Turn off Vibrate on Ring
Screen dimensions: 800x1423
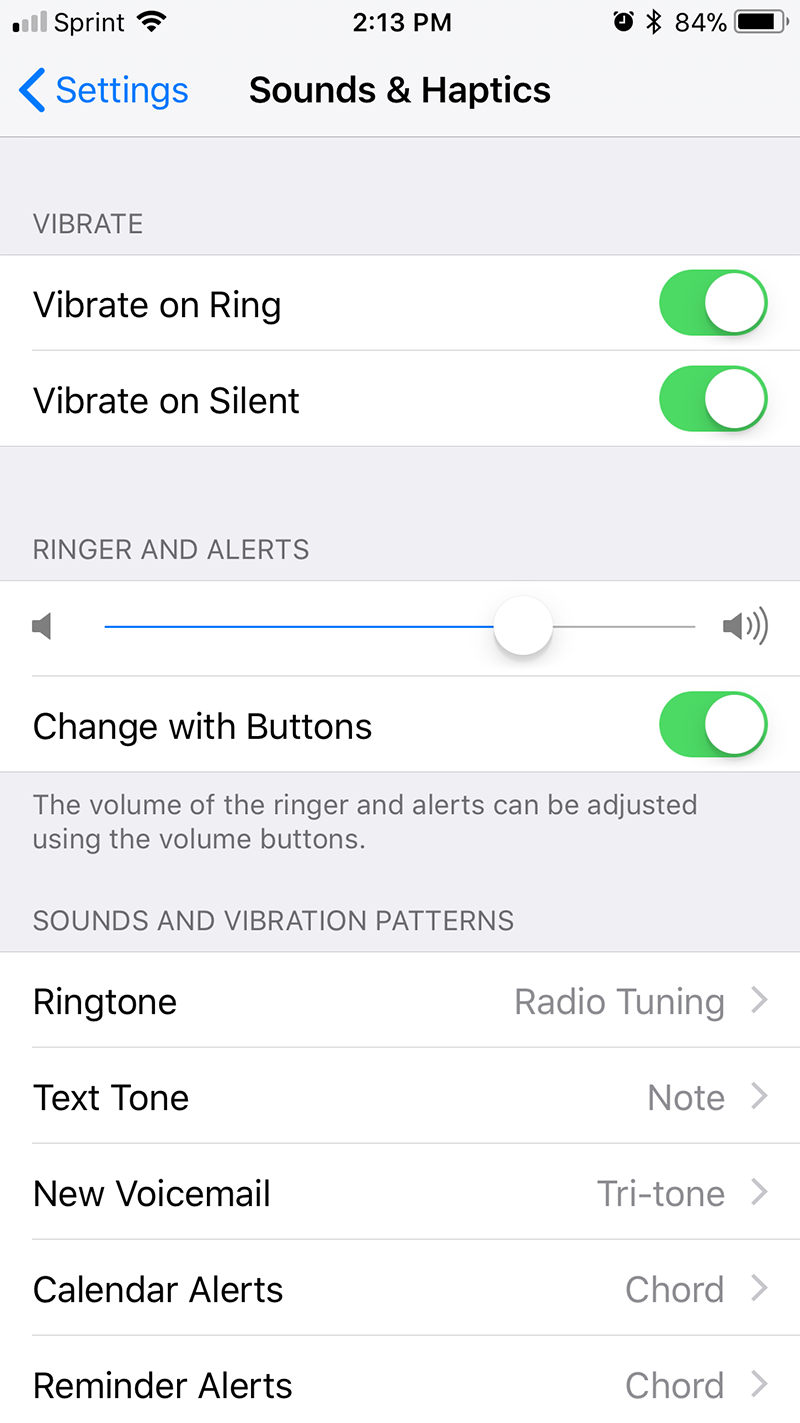click(x=712, y=303)
